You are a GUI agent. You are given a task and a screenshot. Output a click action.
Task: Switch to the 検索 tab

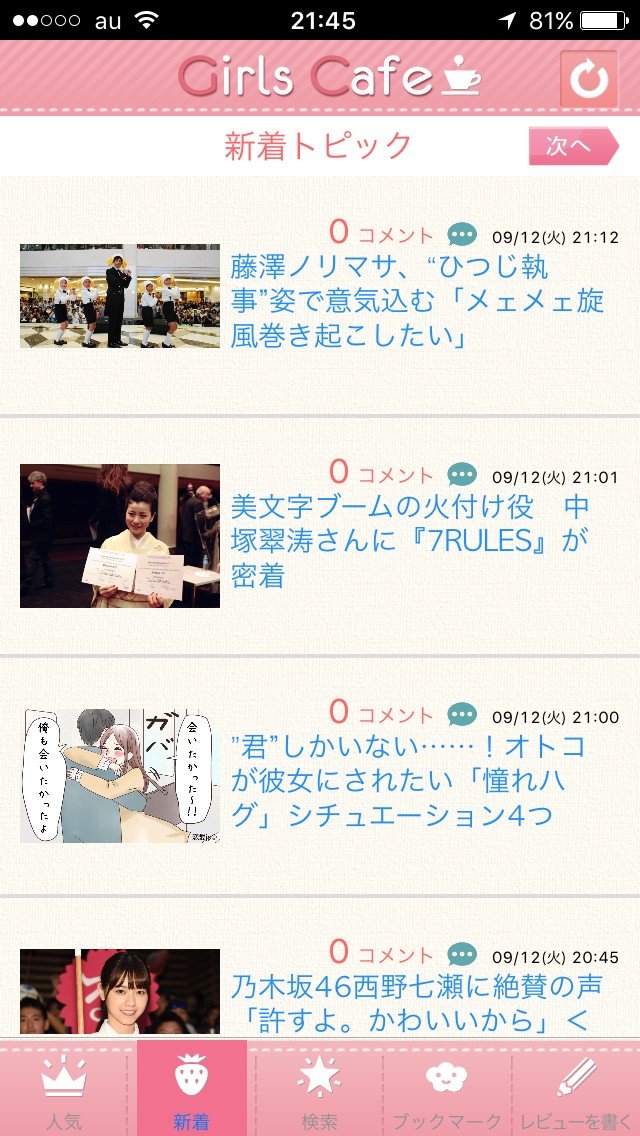(x=319, y=1090)
